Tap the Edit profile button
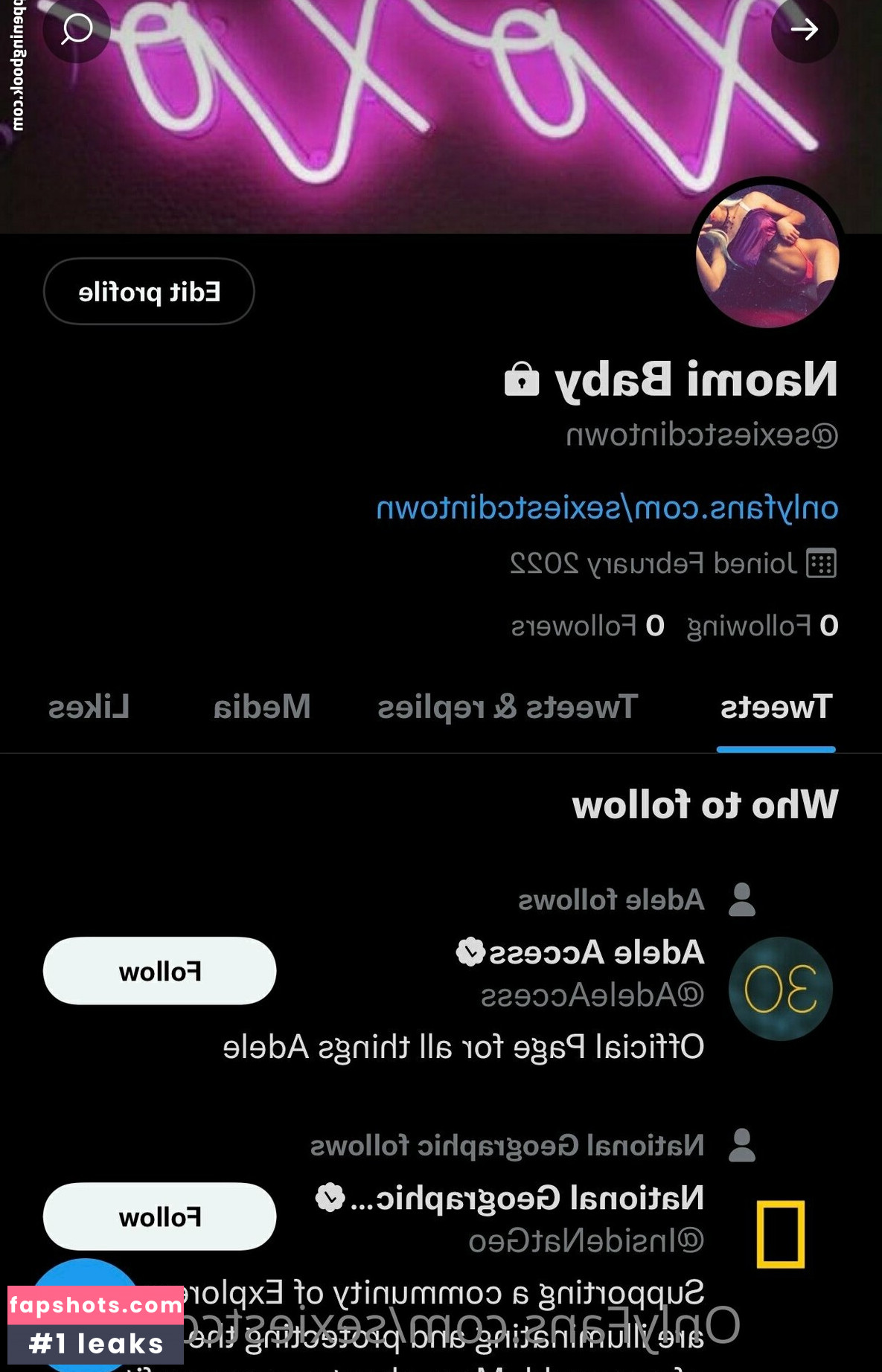 point(149,292)
